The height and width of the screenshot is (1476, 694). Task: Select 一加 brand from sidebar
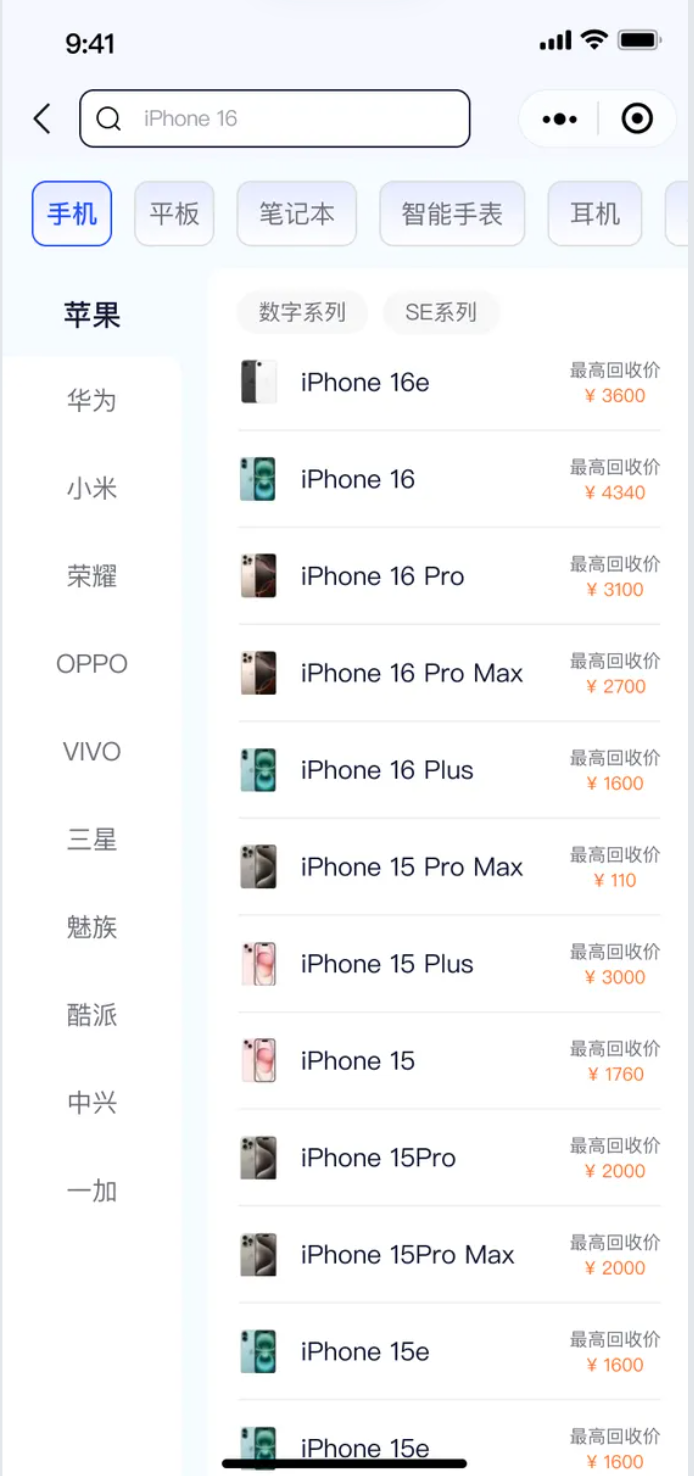[x=92, y=1191]
